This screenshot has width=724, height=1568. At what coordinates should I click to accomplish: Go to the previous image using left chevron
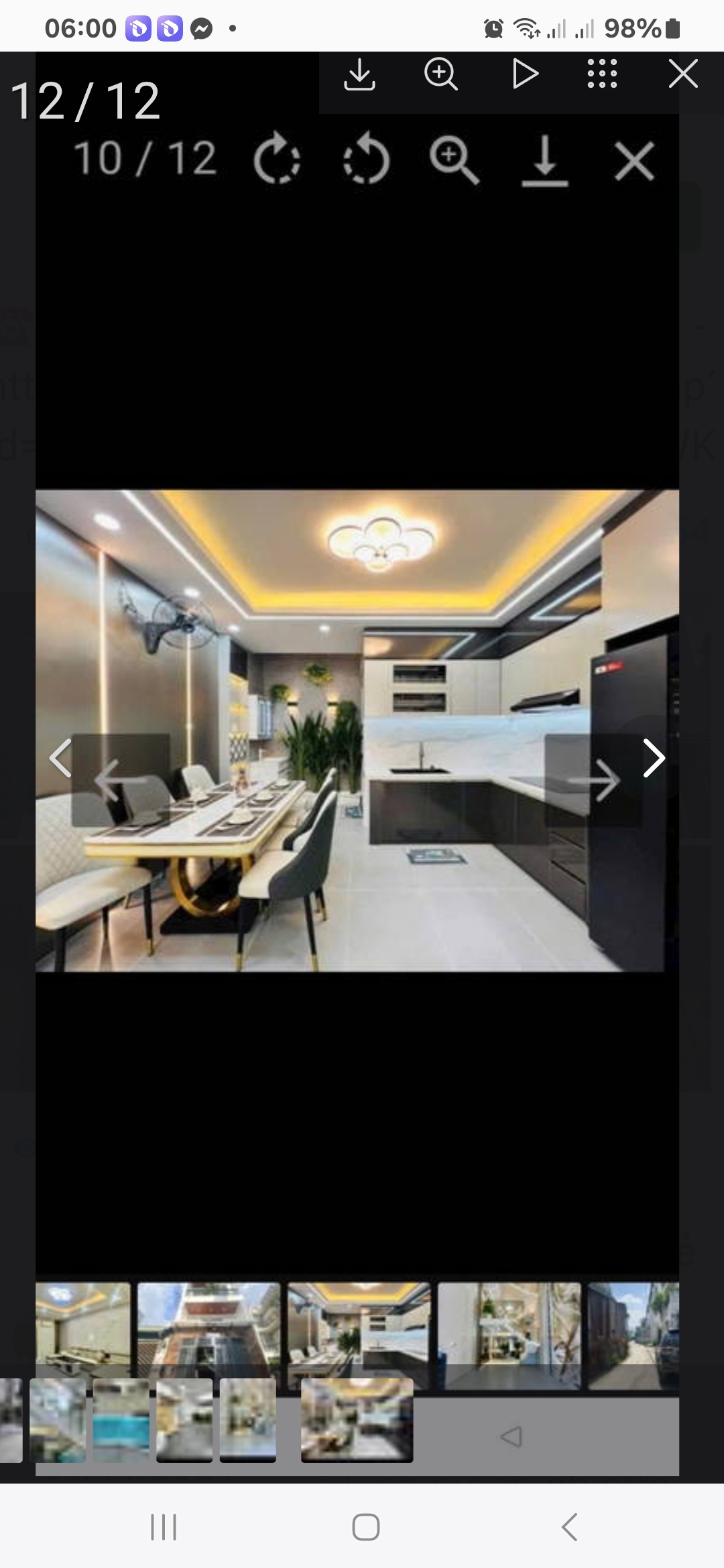tap(61, 758)
